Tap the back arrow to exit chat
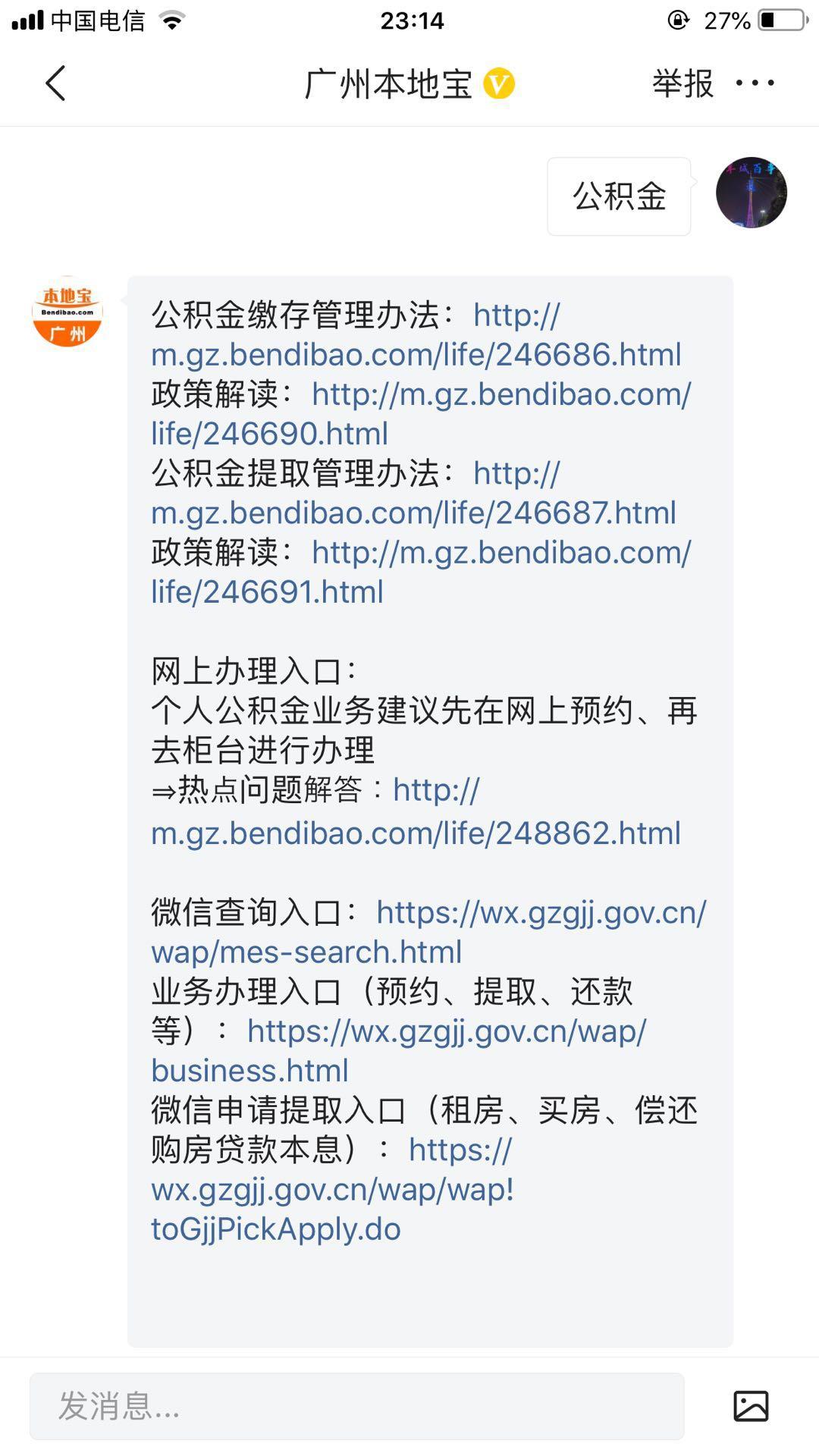This screenshot has width=819, height=1456. tap(55, 82)
